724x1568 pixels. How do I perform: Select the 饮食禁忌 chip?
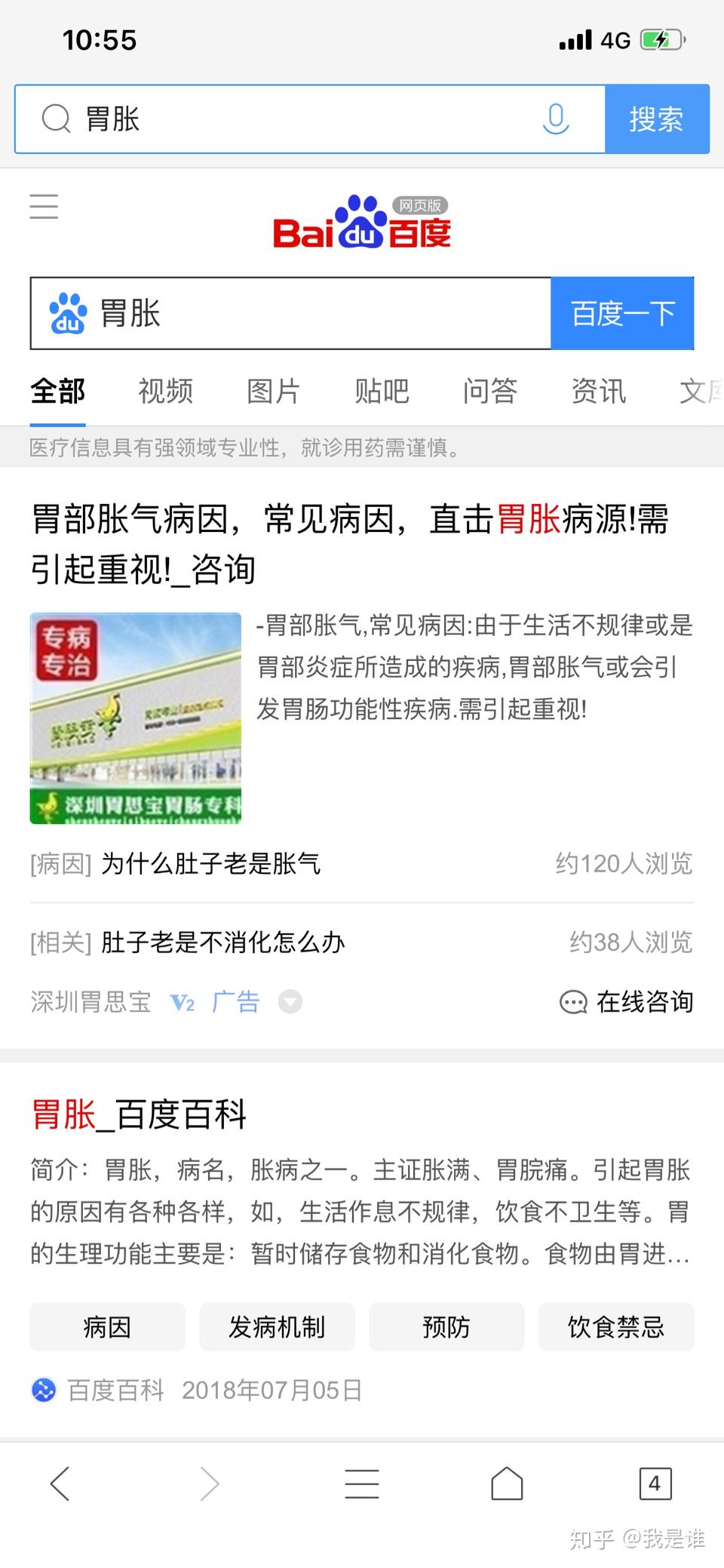[x=615, y=1327]
